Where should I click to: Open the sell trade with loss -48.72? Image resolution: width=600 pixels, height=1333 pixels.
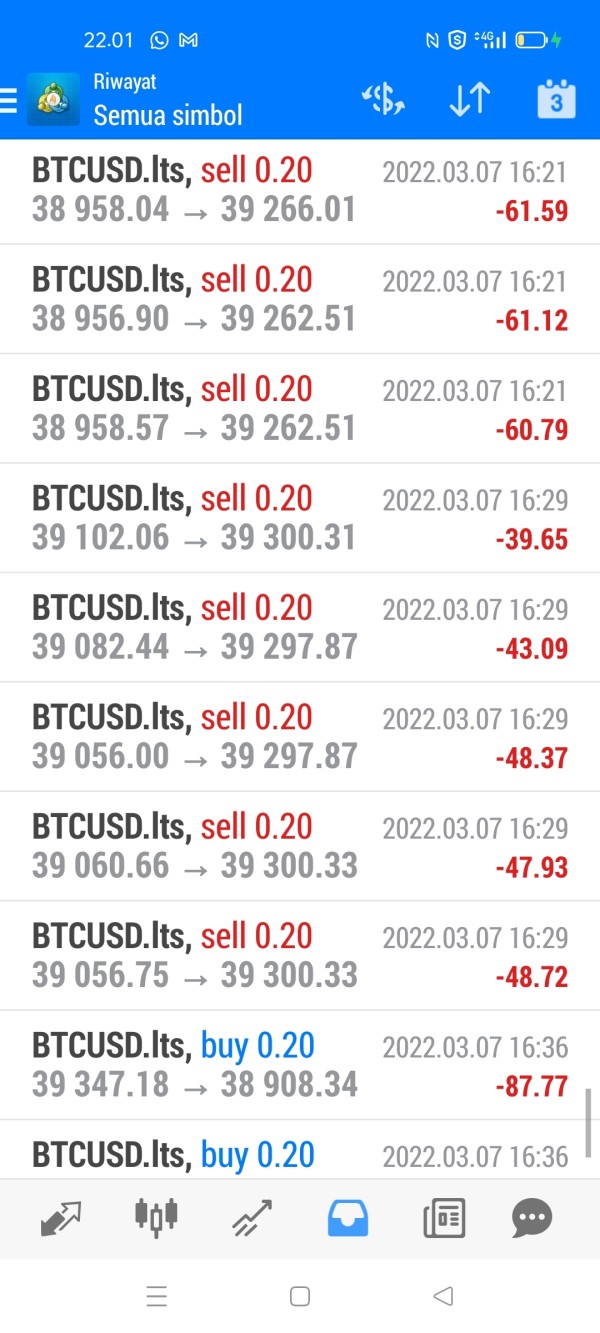tap(300, 955)
